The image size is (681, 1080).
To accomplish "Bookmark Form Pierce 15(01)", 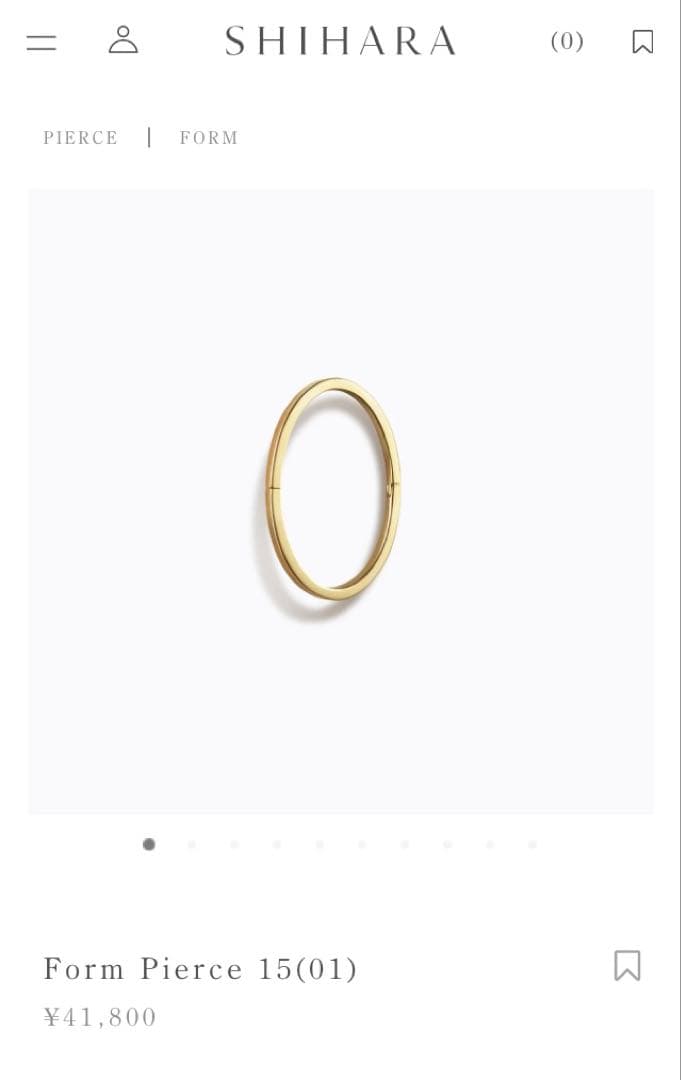I will 627,965.
